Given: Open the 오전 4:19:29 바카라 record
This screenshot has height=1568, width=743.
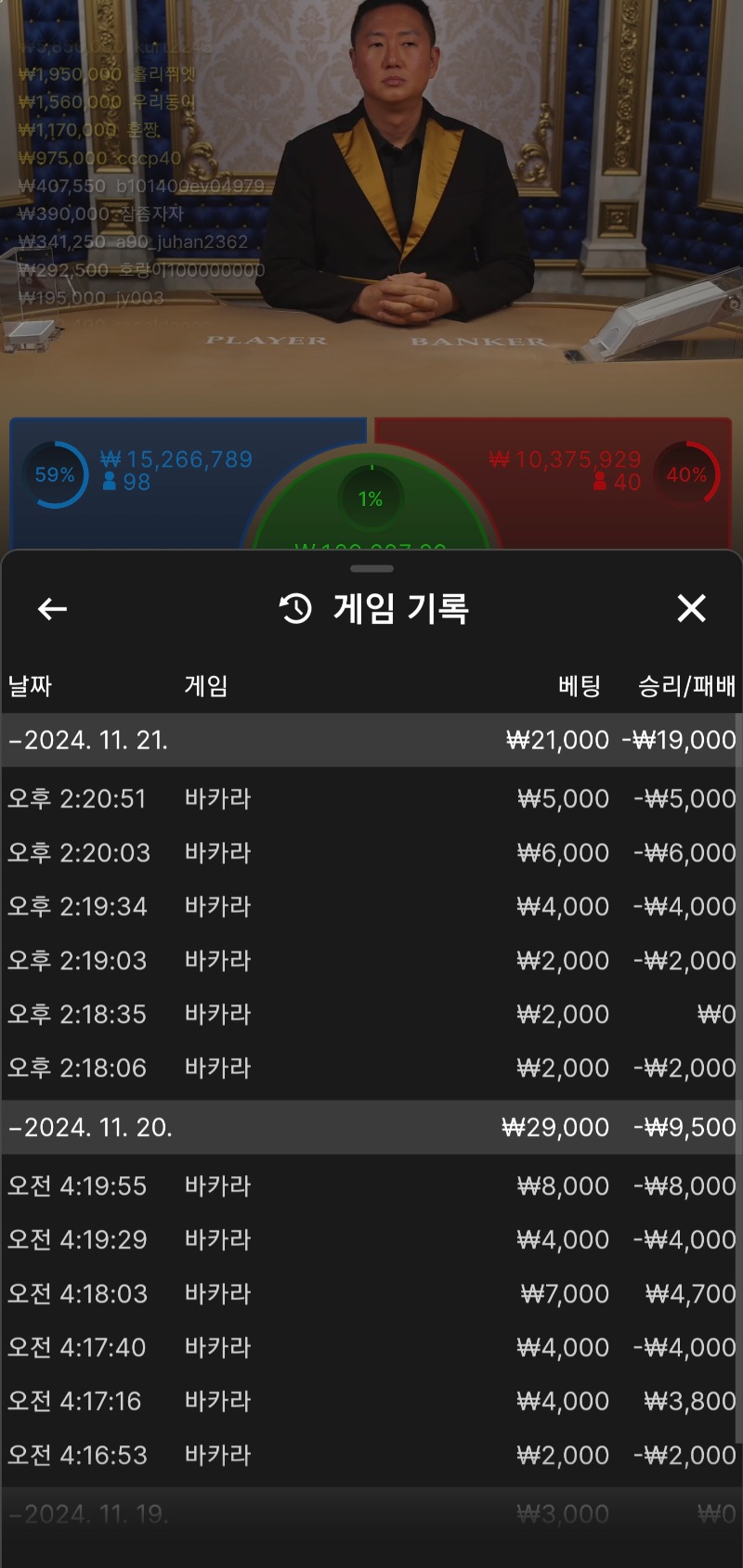Looking at the screenshot, I should (x=370, y=1240).
